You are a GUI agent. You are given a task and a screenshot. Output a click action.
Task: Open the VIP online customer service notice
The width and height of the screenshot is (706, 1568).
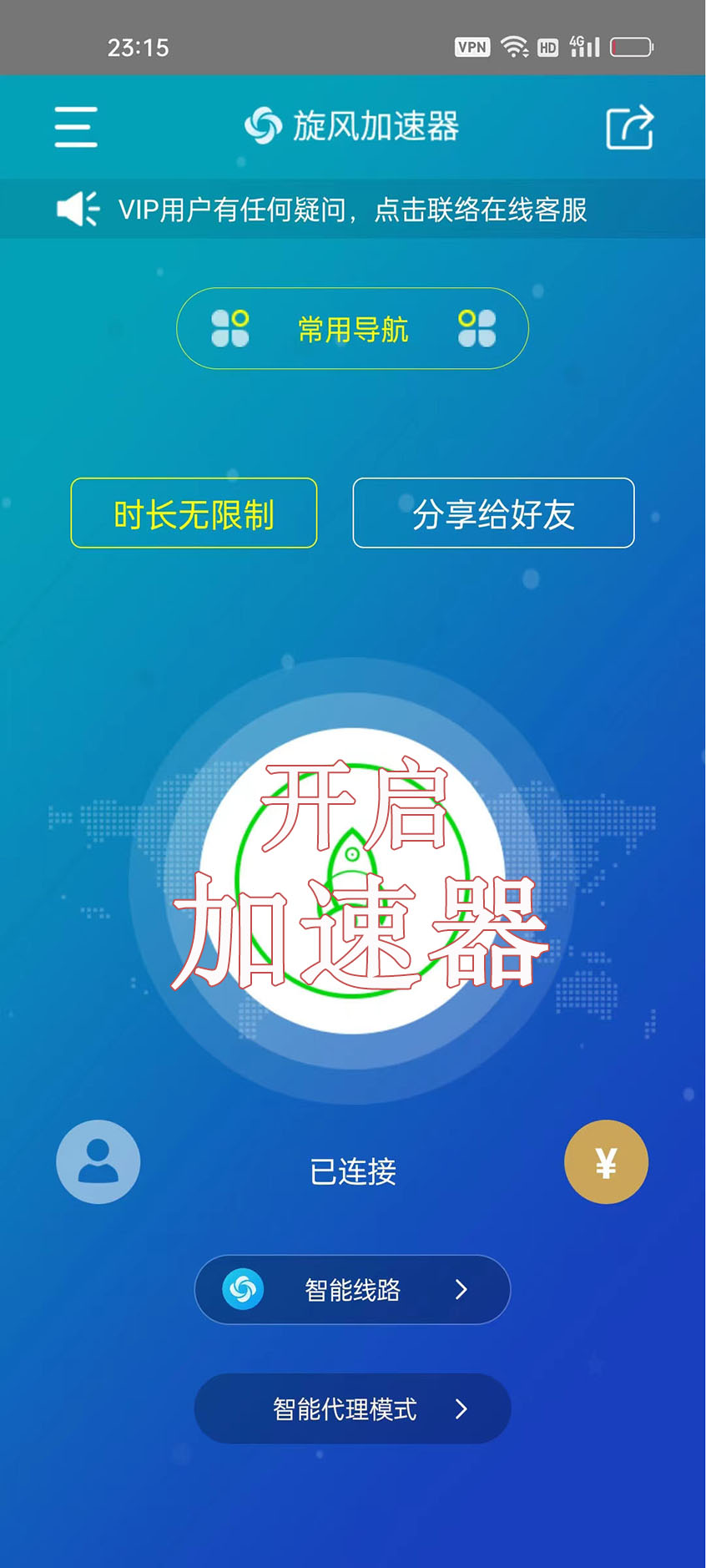pos(352,210)
